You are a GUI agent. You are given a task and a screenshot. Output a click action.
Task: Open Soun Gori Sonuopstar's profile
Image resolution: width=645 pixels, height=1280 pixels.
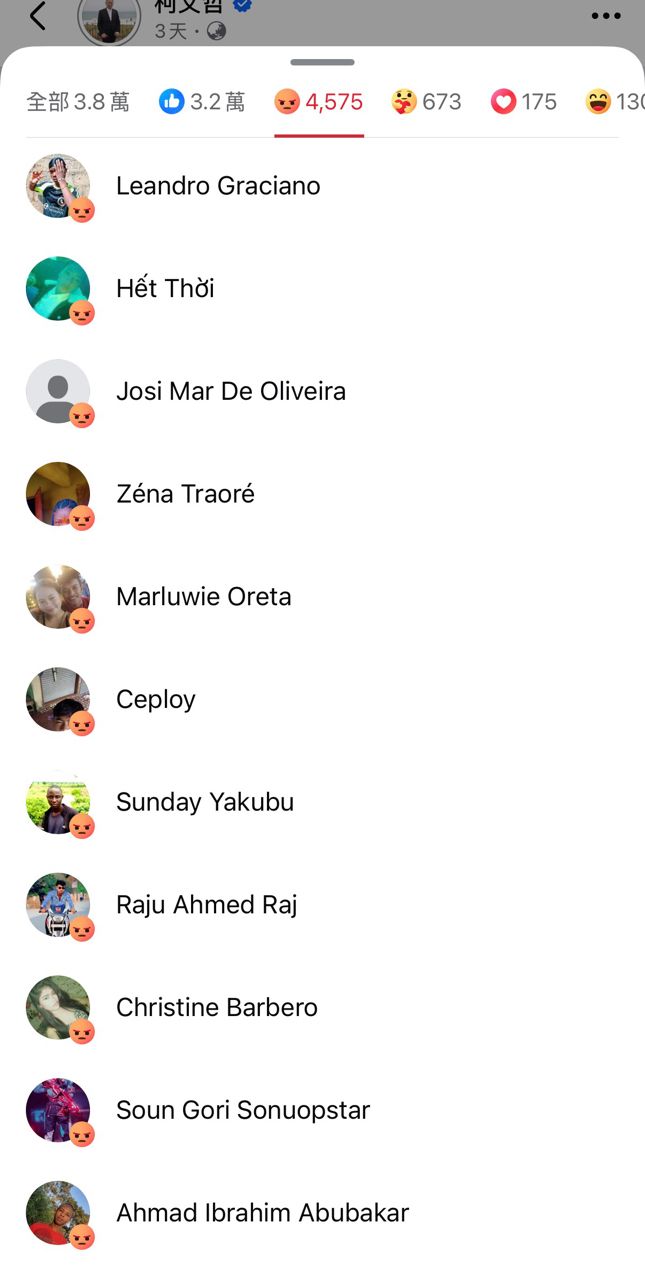(x=243, y=1110)
